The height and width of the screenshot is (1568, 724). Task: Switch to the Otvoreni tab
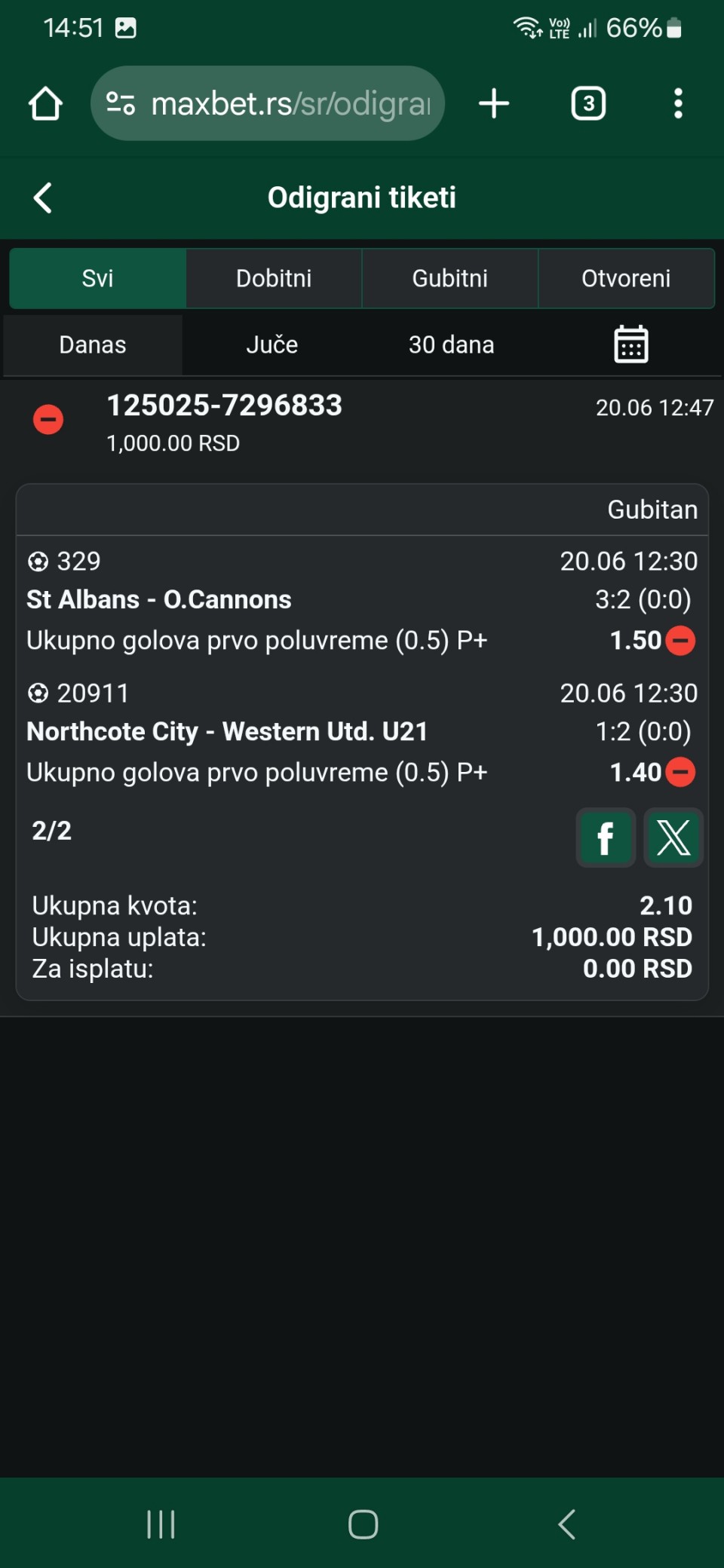pyautogui.click(x=626, y=278)
